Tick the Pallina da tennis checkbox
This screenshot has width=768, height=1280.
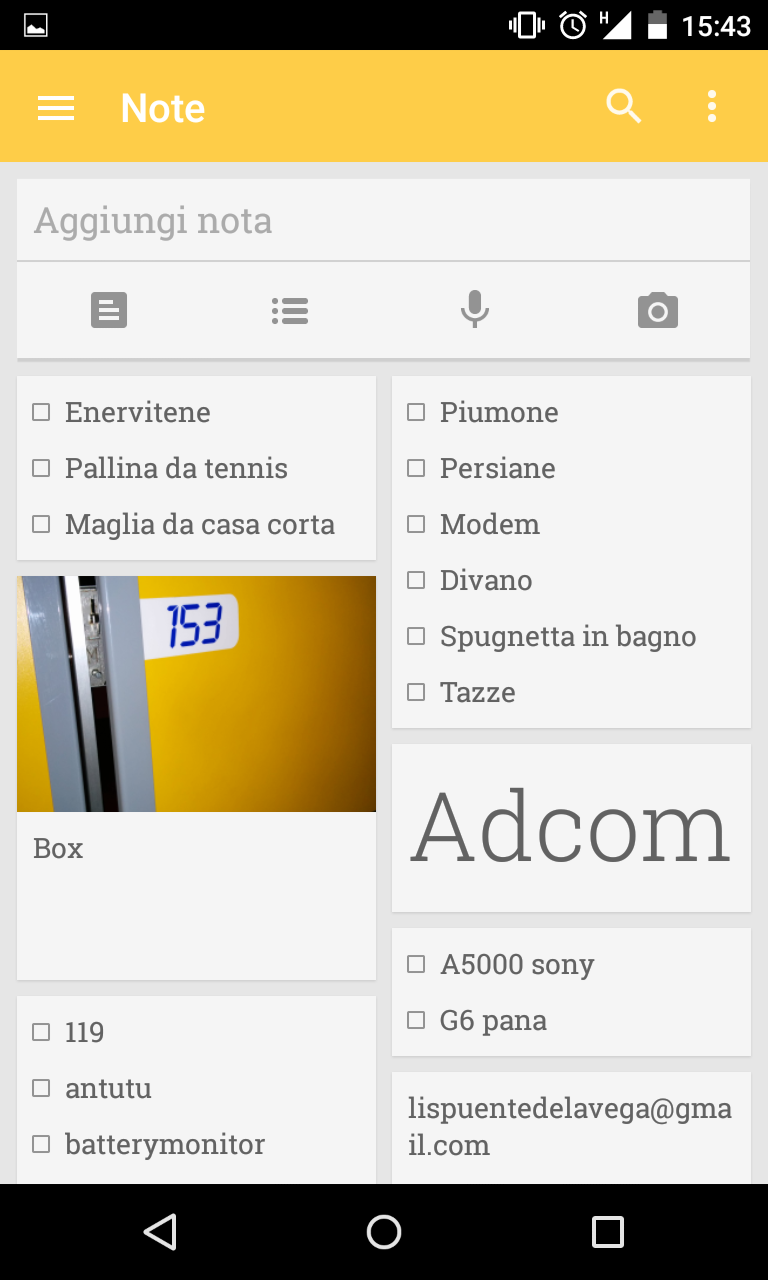tap(41, 468)
